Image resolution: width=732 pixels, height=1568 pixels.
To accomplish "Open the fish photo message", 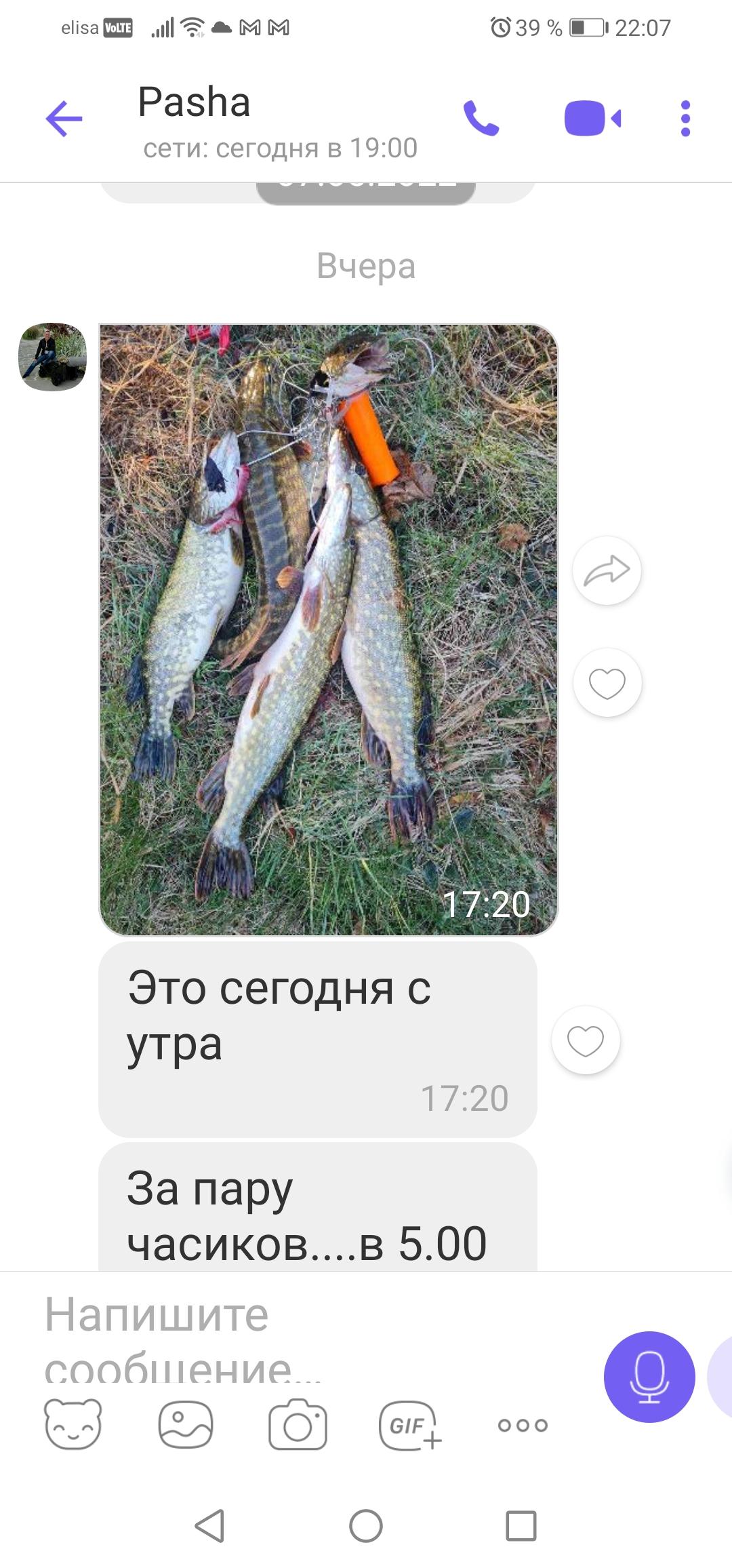I will 329,629.
